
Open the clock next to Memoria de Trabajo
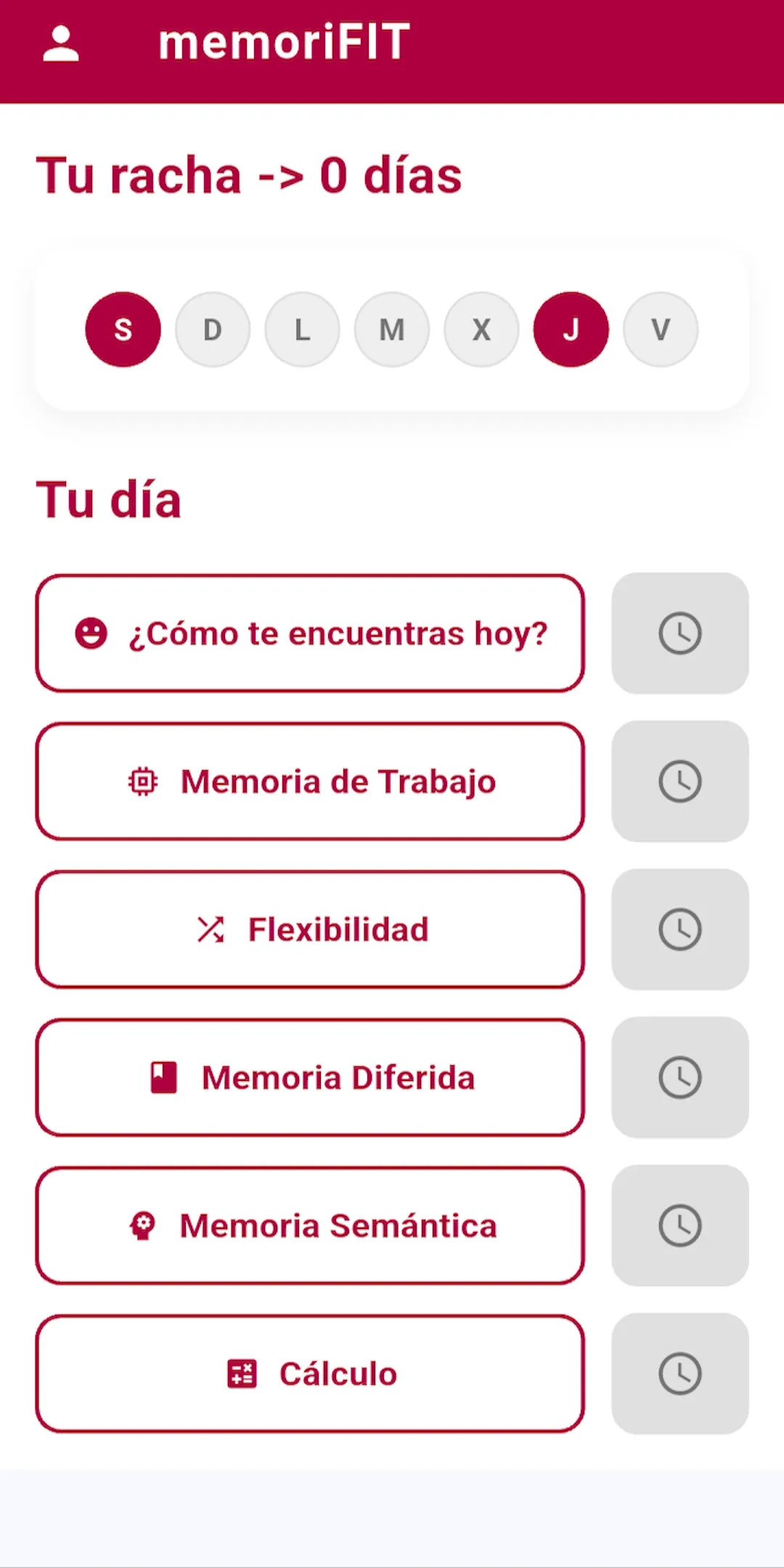679,782
